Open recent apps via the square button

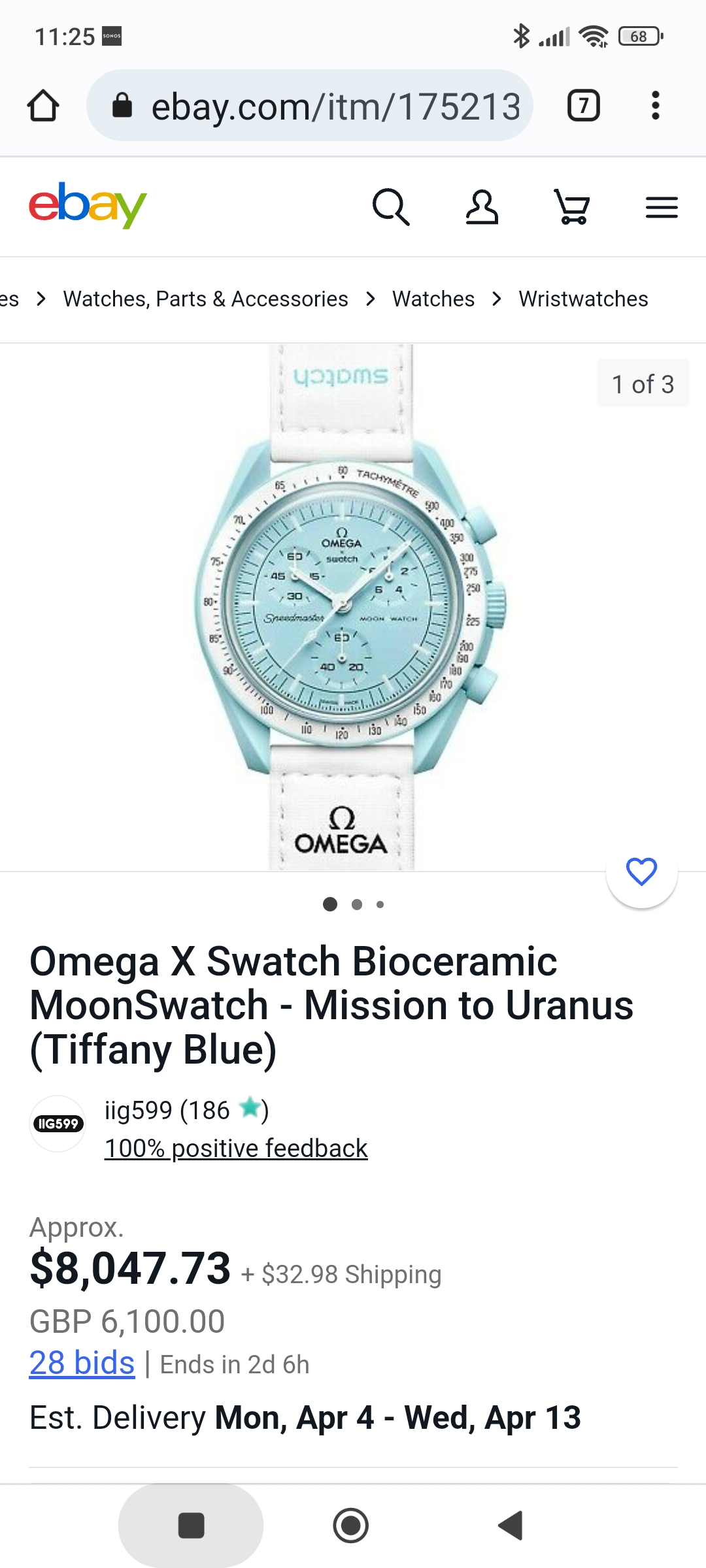coord(191,1526)
